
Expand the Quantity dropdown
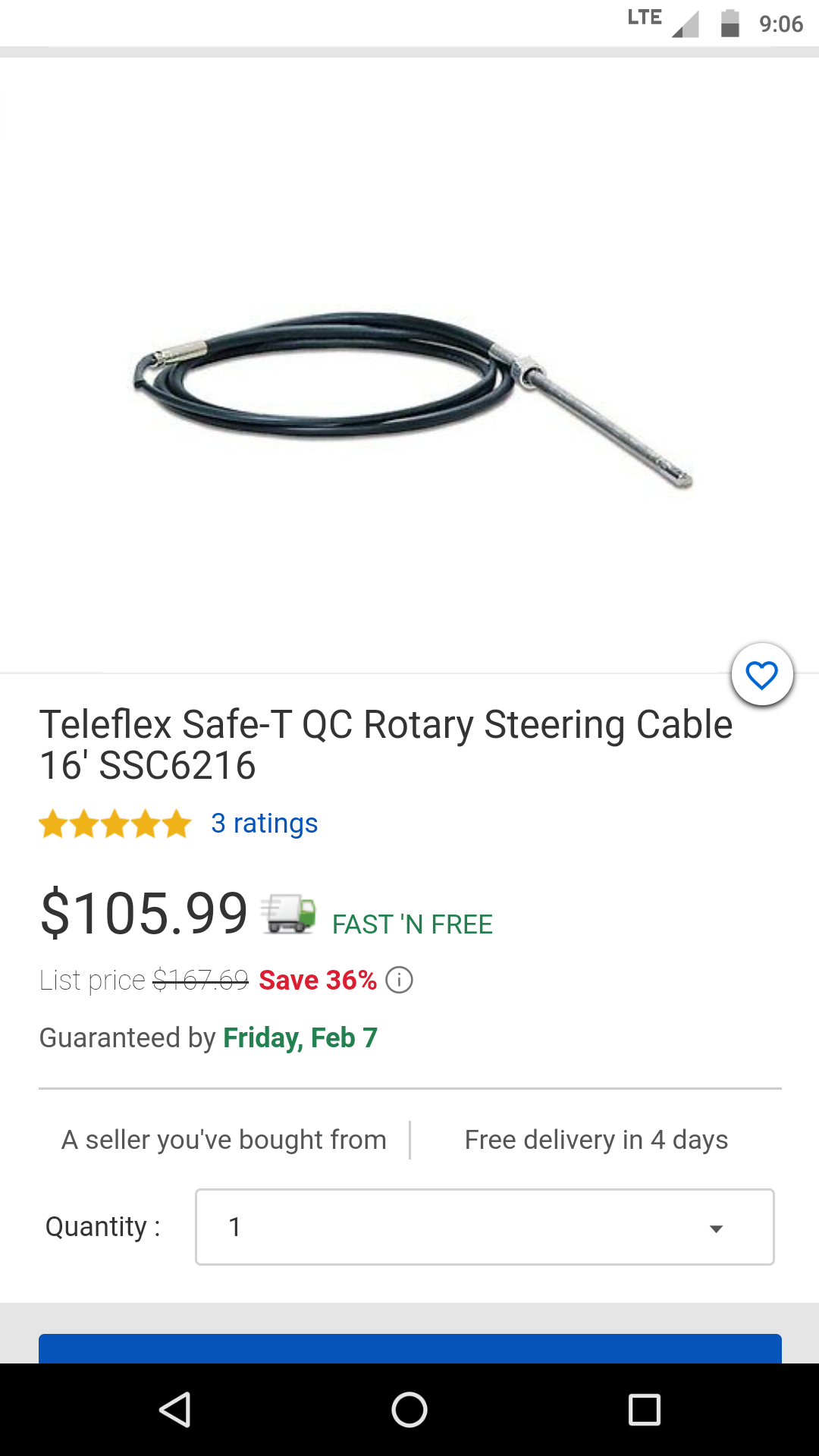pyautogui.click(x=485, y=1227)
